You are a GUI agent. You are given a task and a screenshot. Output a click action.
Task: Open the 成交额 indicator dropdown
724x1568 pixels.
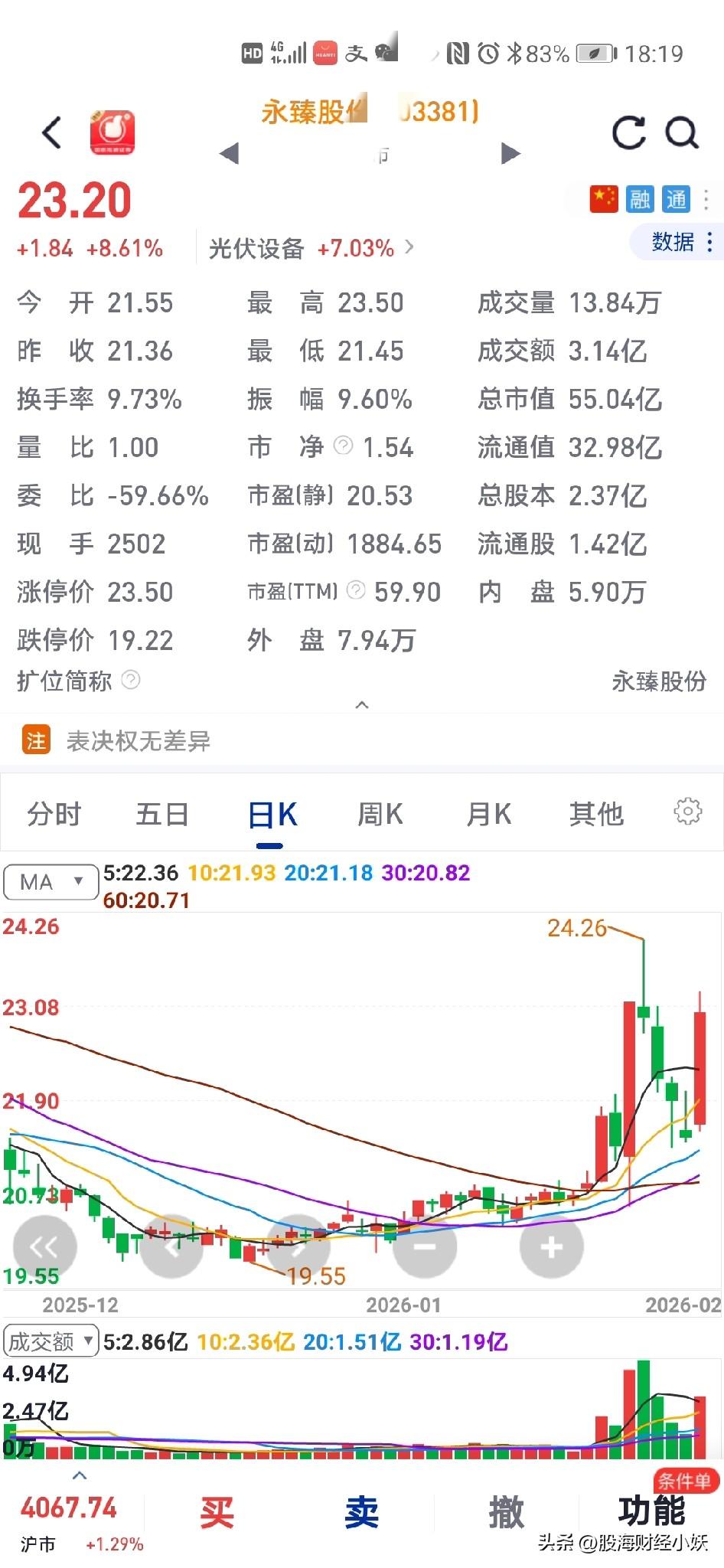coord(51,1342)
